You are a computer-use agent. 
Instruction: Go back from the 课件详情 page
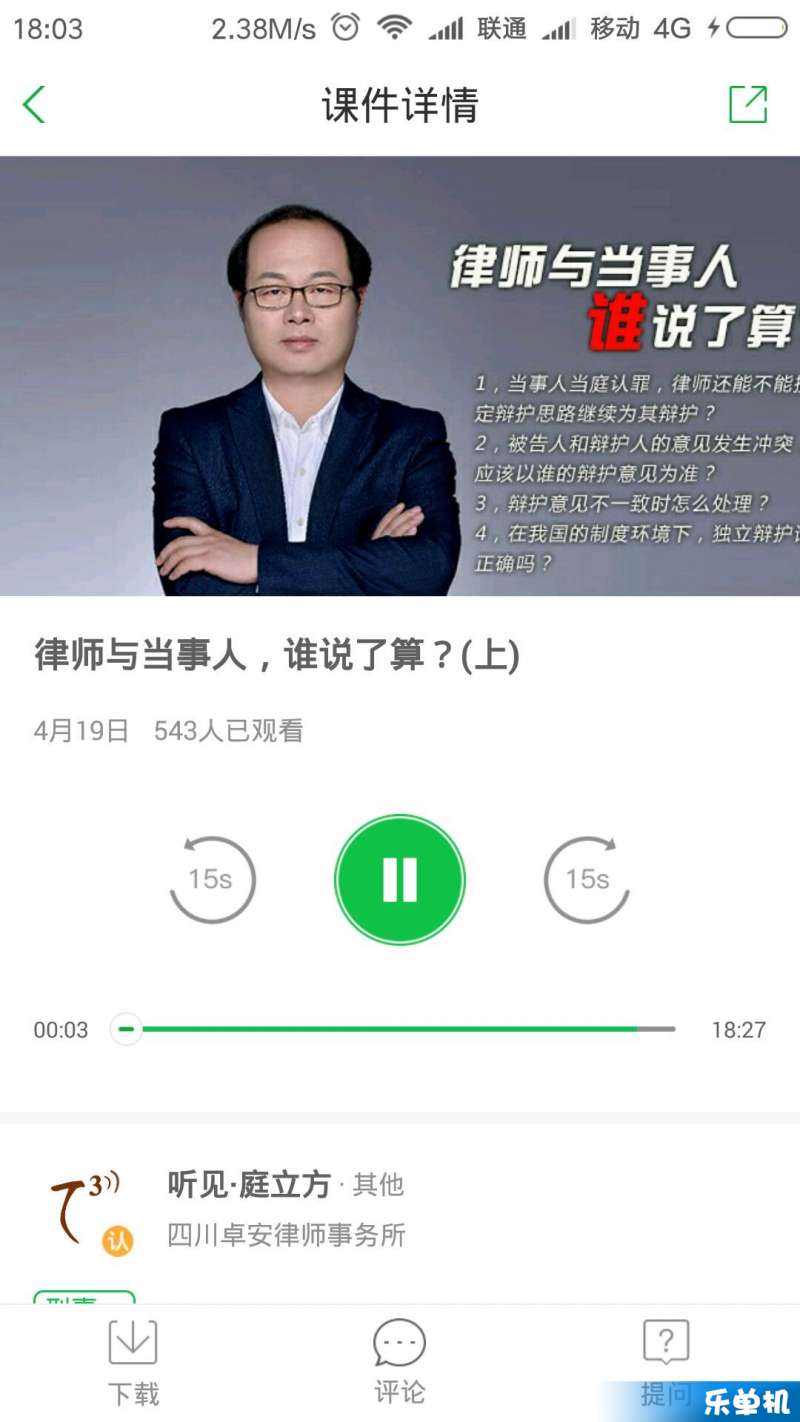[x=35, y=105]
